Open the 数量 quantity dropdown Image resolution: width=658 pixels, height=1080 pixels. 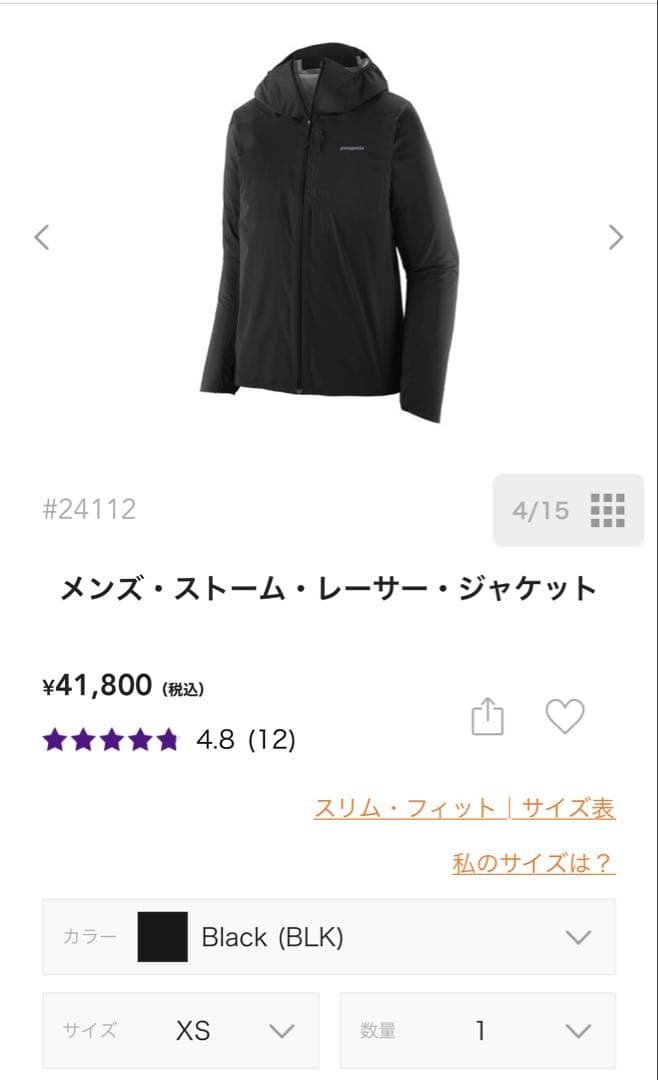point(478,1030)
